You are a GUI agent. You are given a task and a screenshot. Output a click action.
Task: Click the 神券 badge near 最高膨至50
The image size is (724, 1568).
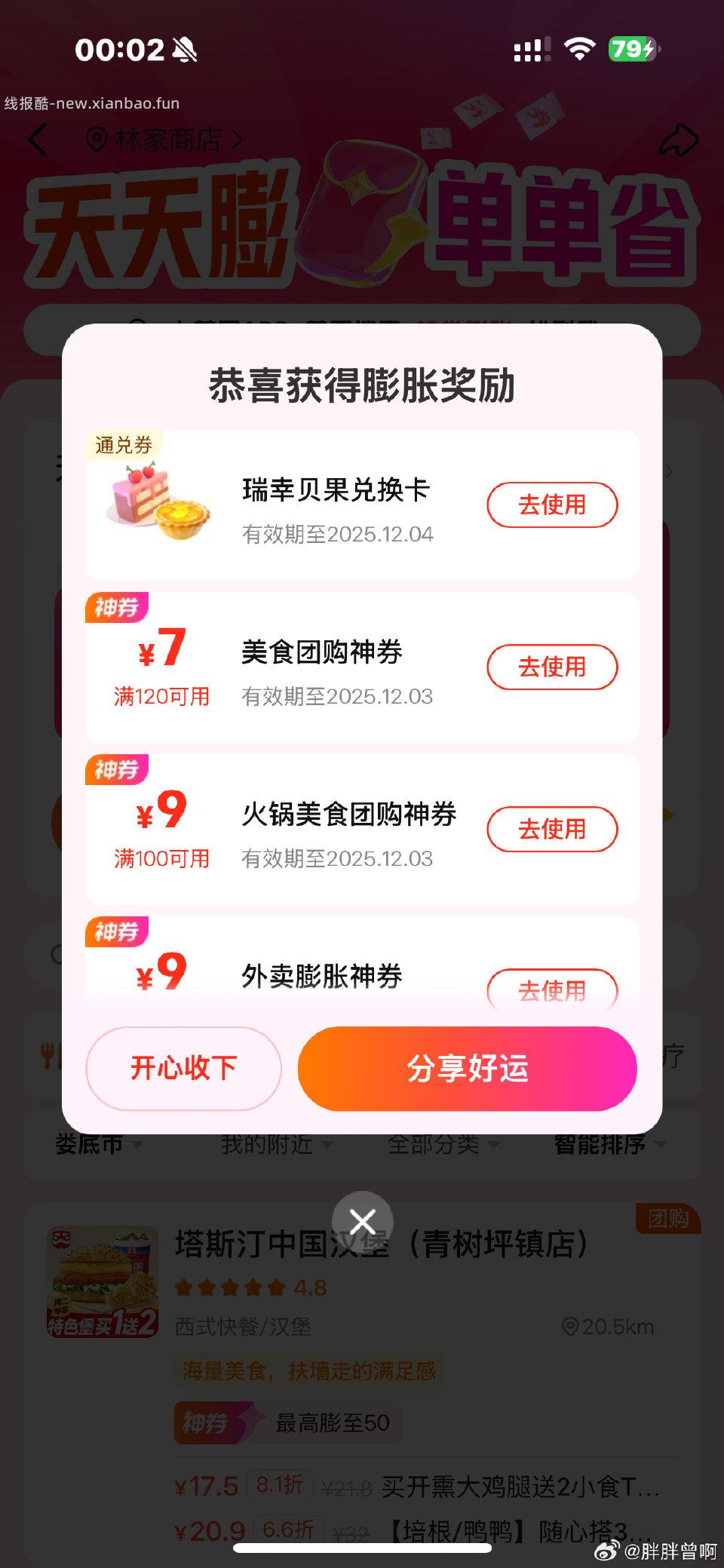click(207, 1422)
